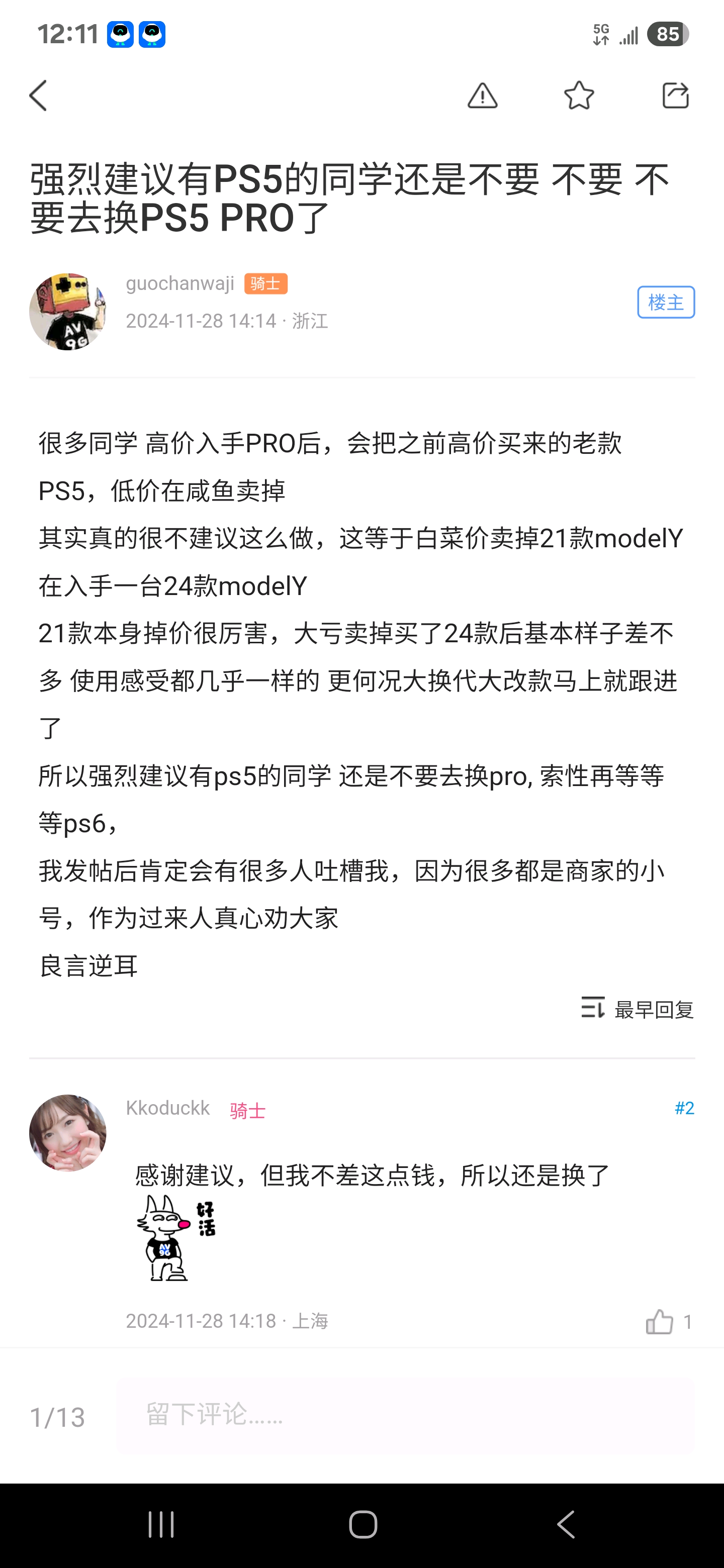Go back using the top-left arrow
The width and height of the screenshot is (724, 1568).
[x=38, y=95]
